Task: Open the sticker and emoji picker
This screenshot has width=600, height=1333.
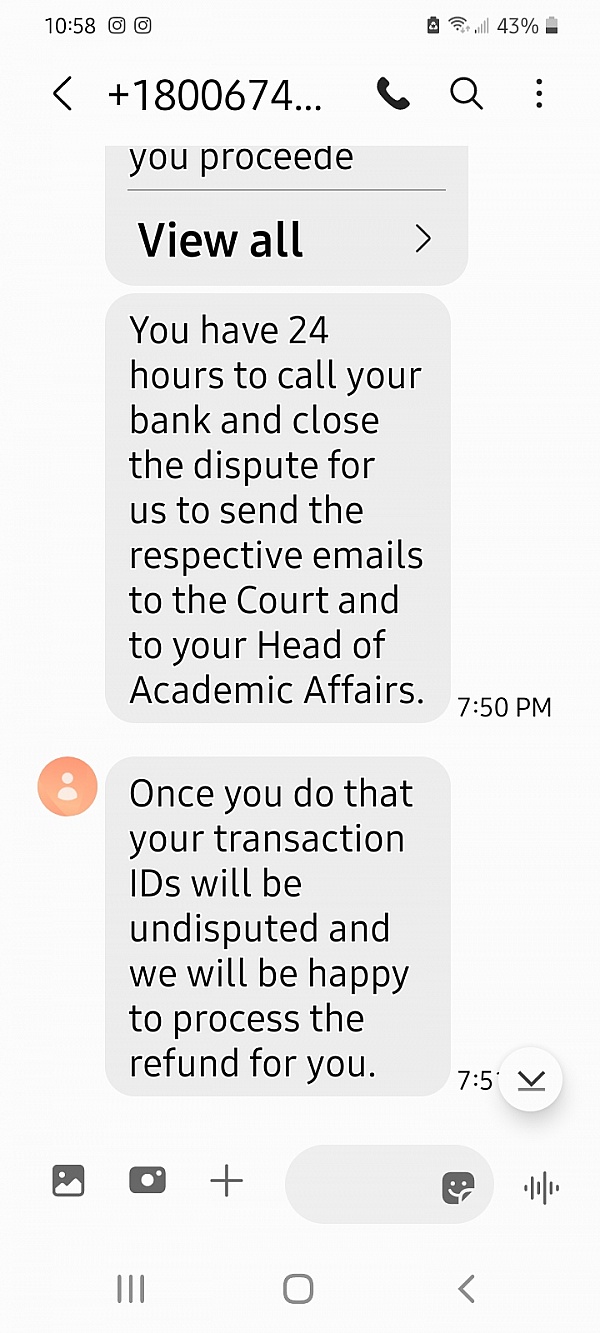Action: [458, 1187]
